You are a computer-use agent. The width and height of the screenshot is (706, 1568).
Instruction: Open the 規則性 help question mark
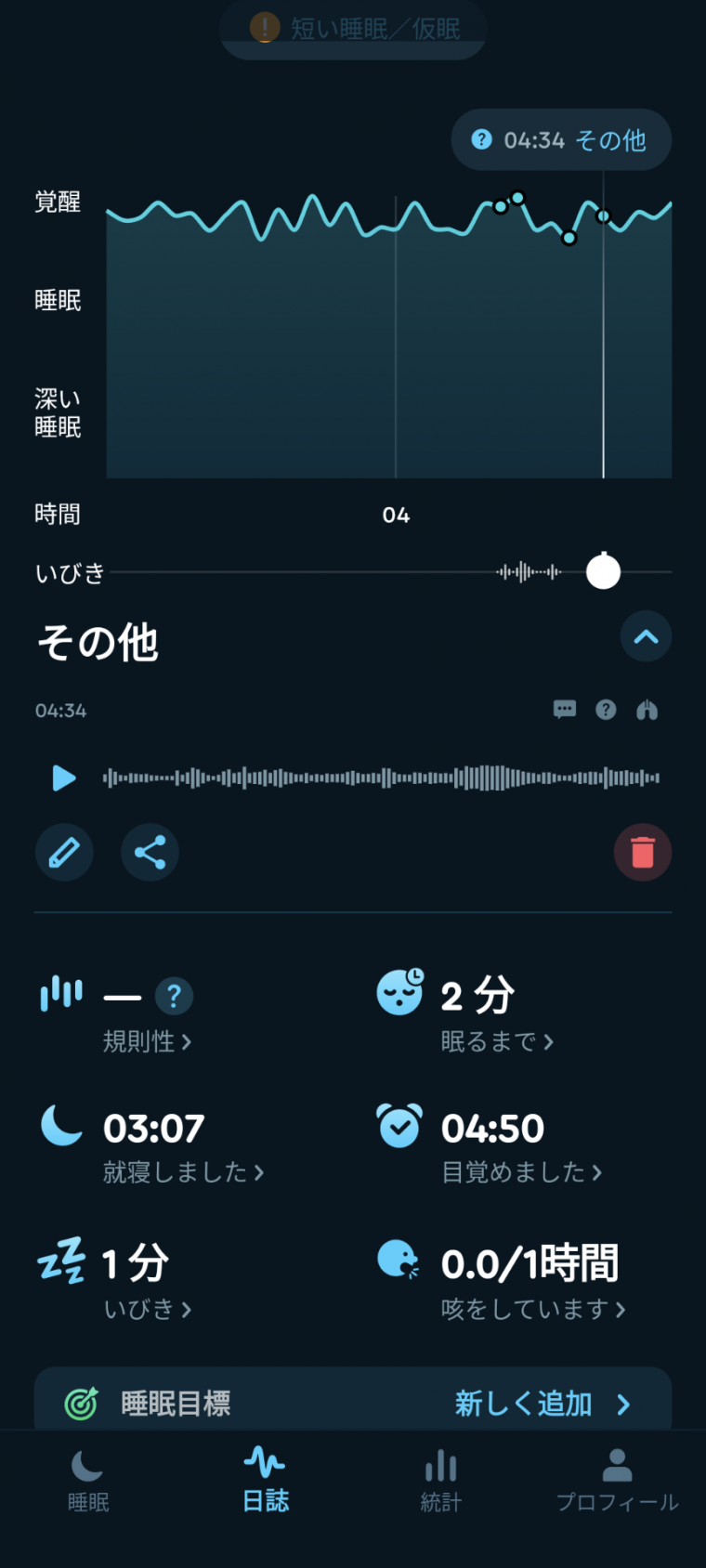174,996
